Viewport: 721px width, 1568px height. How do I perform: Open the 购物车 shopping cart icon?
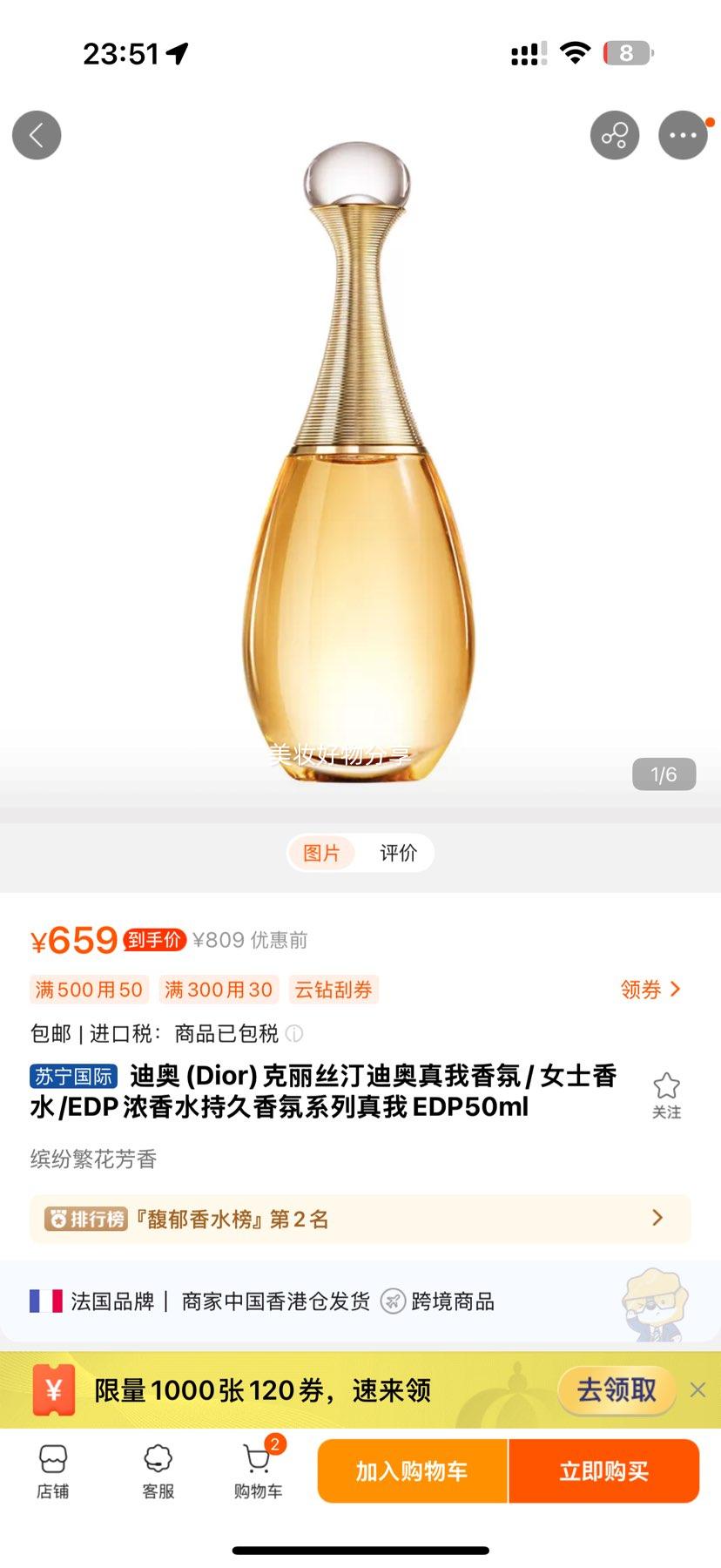click(x=257, y=1472)
